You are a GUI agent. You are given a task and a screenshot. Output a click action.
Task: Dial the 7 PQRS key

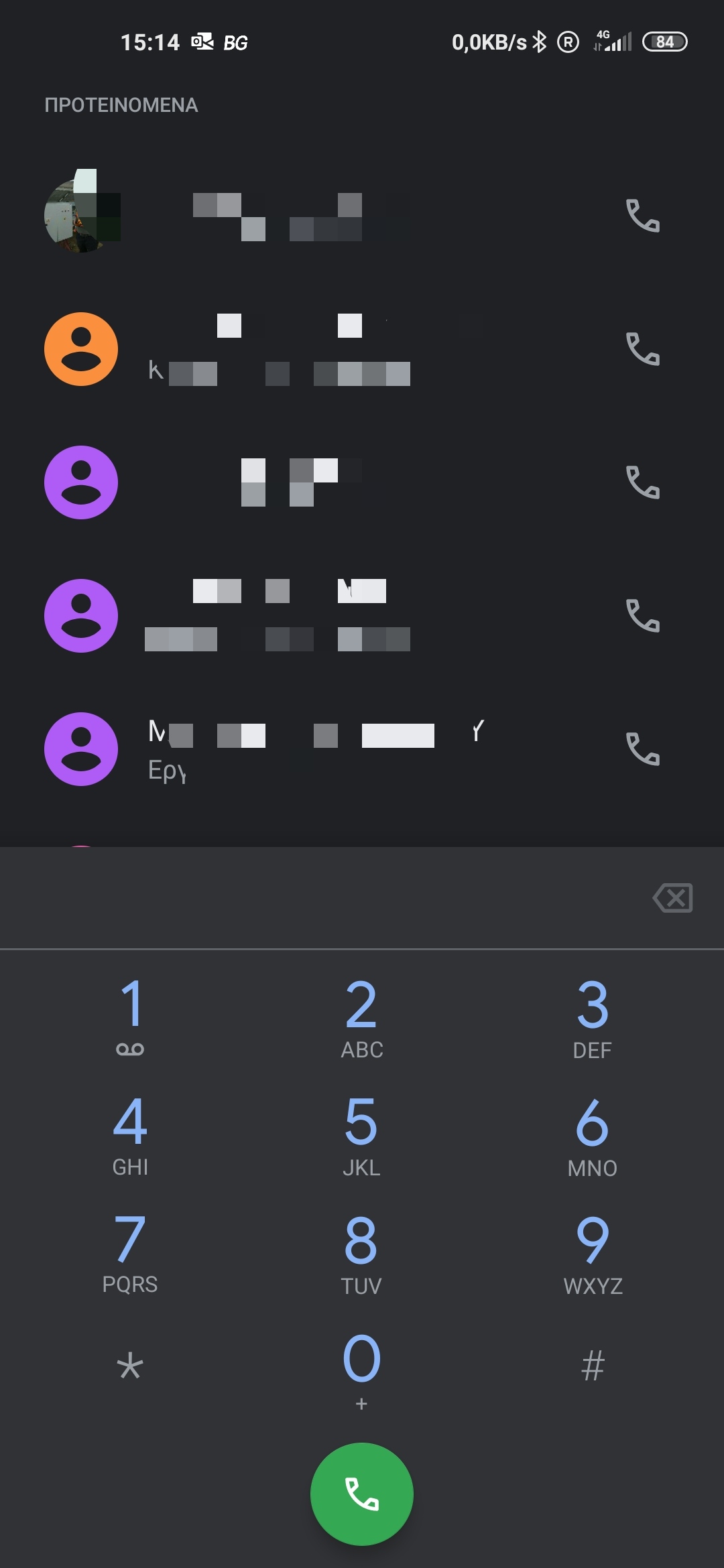pyautogui.click(x=130, y=1252)
